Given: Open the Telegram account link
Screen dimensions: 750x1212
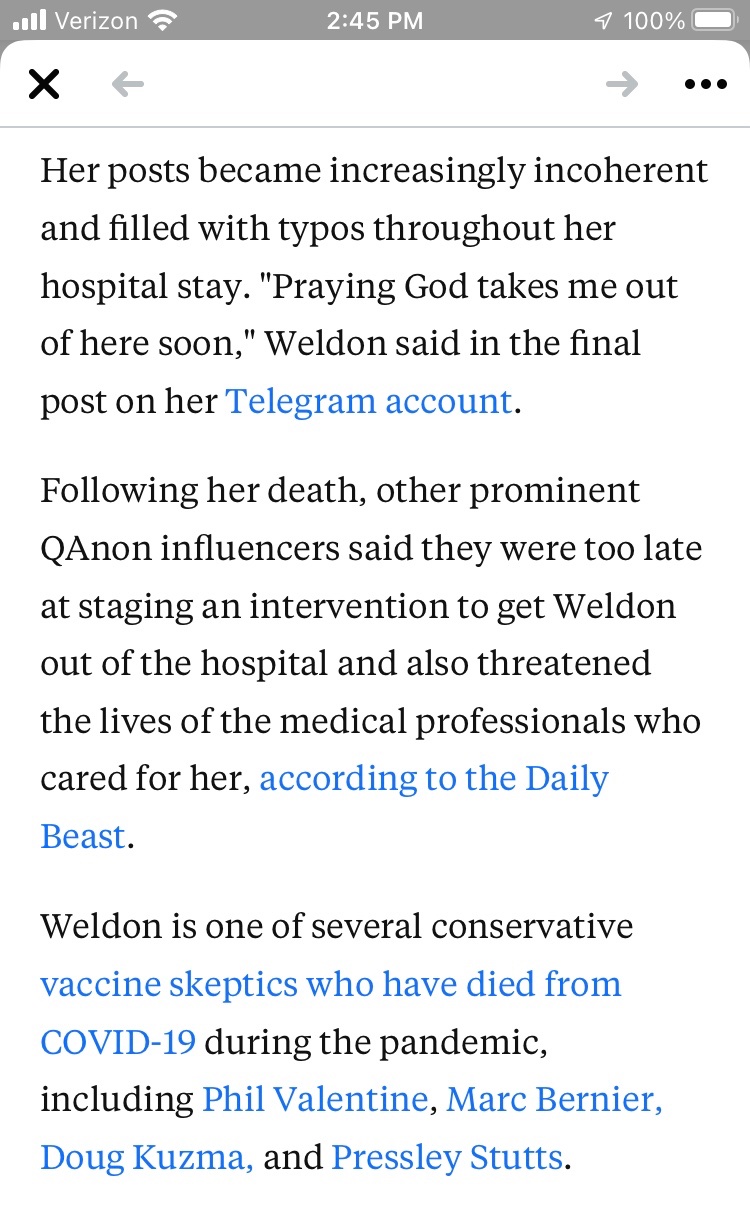Looking at the screenshot, I should pyautogui.click(x=369, y=401).
